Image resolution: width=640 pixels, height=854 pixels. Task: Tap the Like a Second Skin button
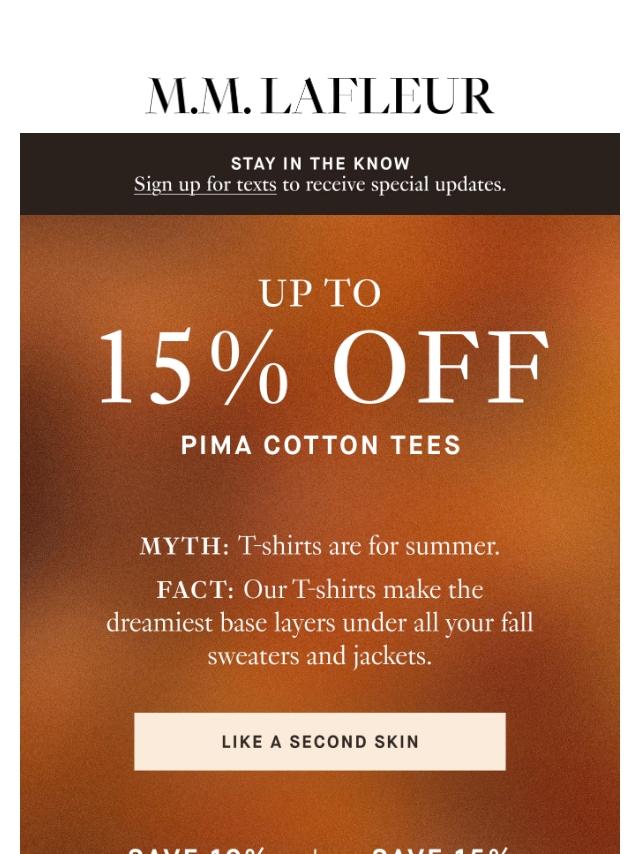click(320, 742)
